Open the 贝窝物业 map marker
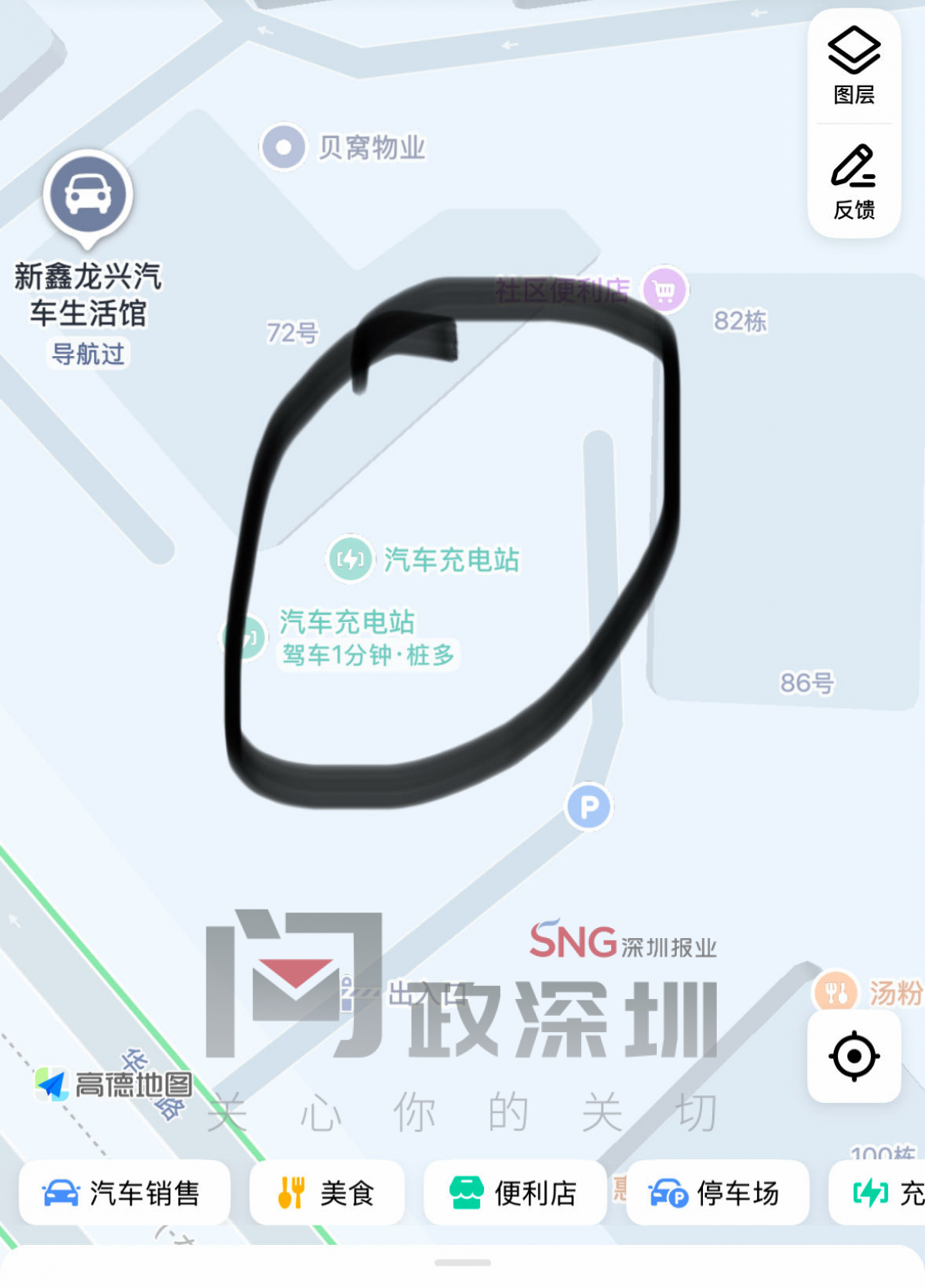 tap(284, 146)
